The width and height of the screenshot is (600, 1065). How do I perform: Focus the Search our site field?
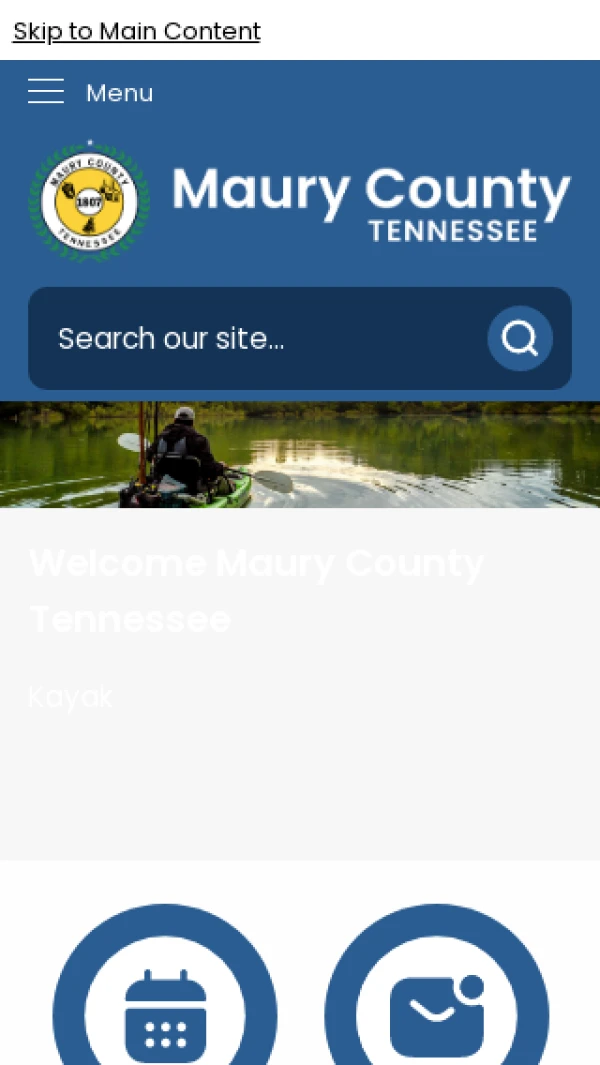coord(260,339)
